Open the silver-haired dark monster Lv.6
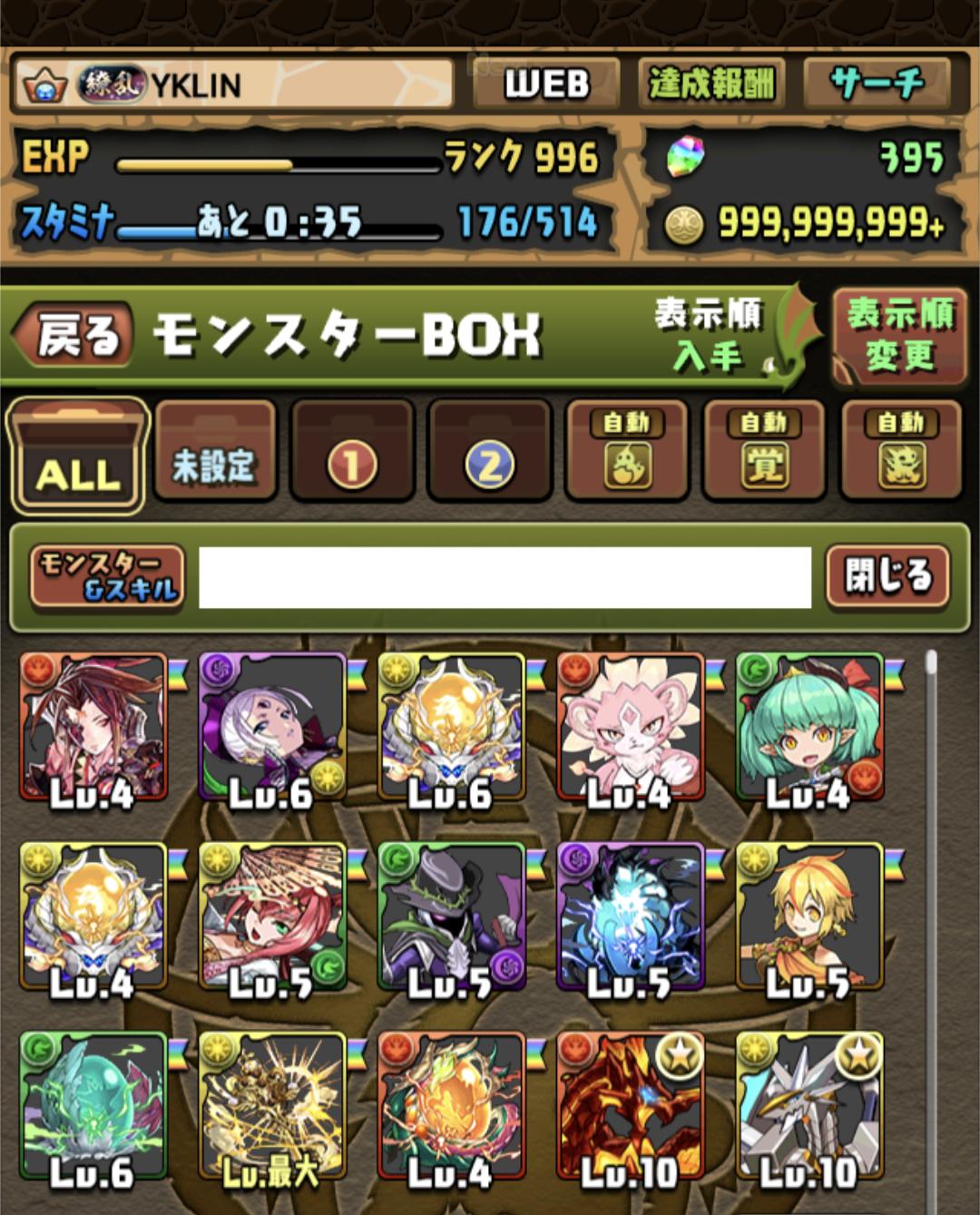 pos(271,728)
